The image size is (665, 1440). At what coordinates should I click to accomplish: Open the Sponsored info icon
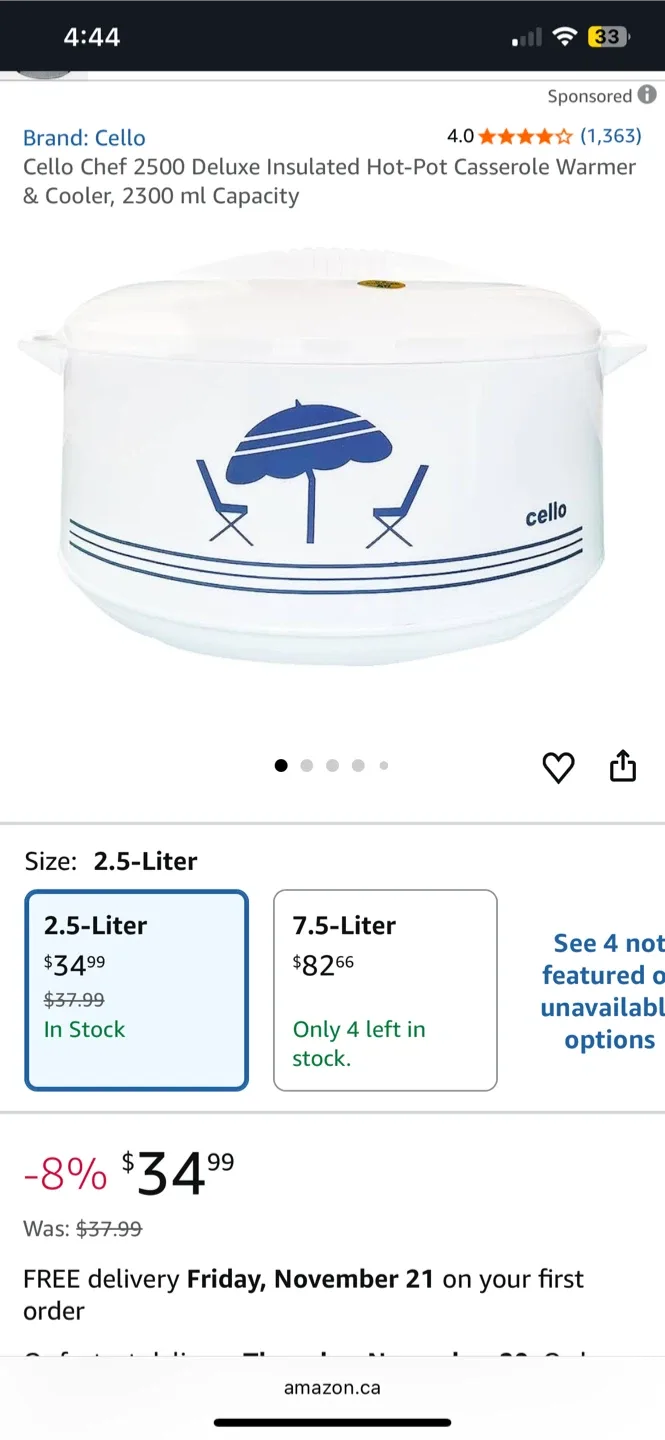pos(648,95)
